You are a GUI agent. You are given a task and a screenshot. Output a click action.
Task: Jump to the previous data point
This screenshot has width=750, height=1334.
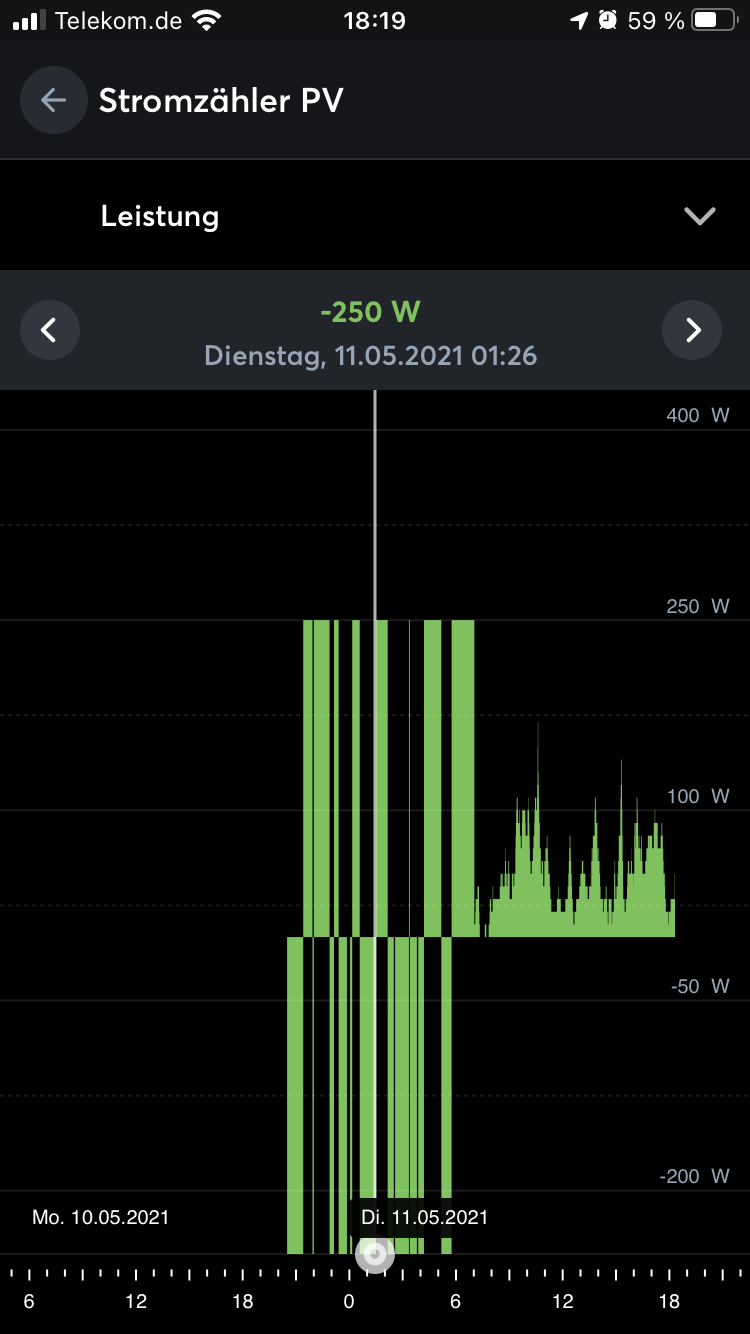50,330
